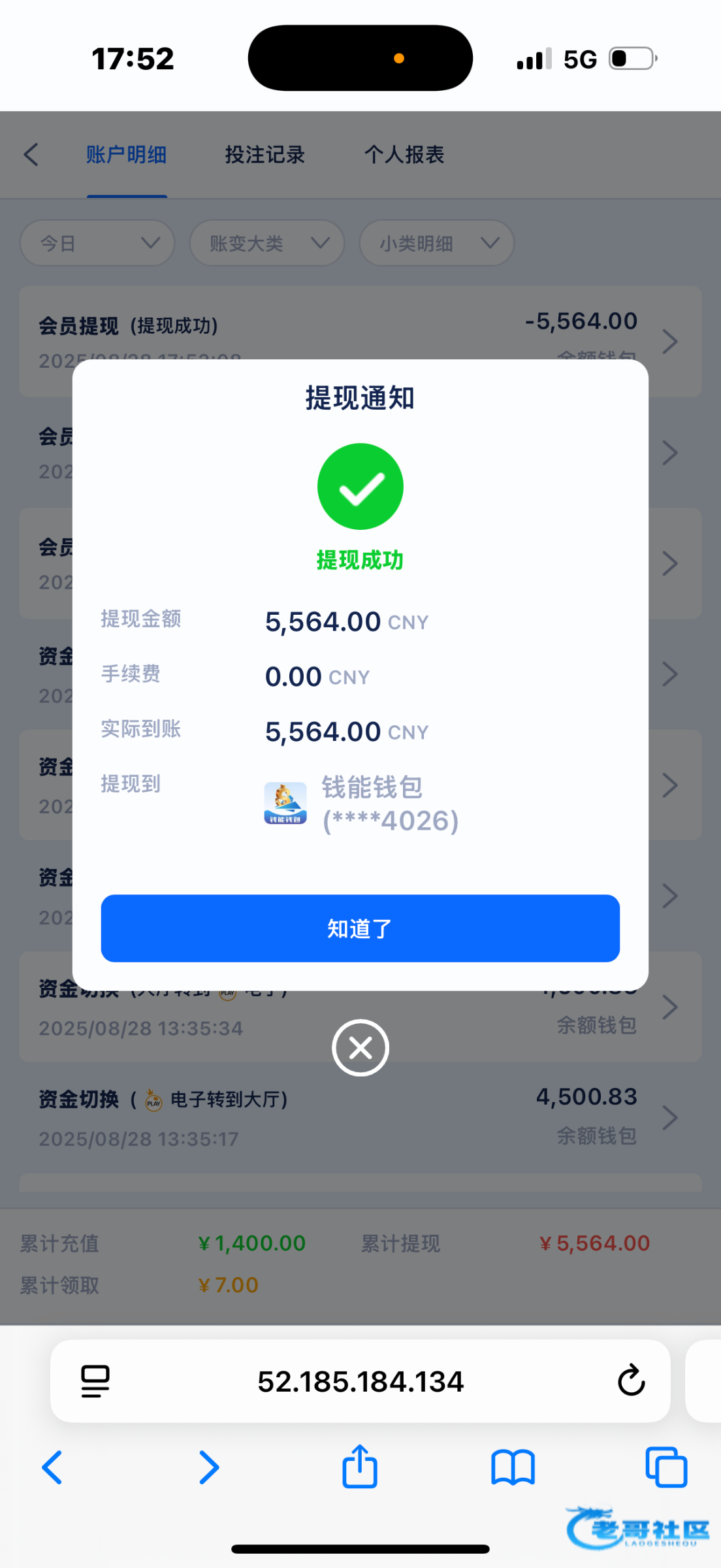Switch to the 投注记录 tab
This screenshot has height=1568, width=721.
[x=265, y=155]
